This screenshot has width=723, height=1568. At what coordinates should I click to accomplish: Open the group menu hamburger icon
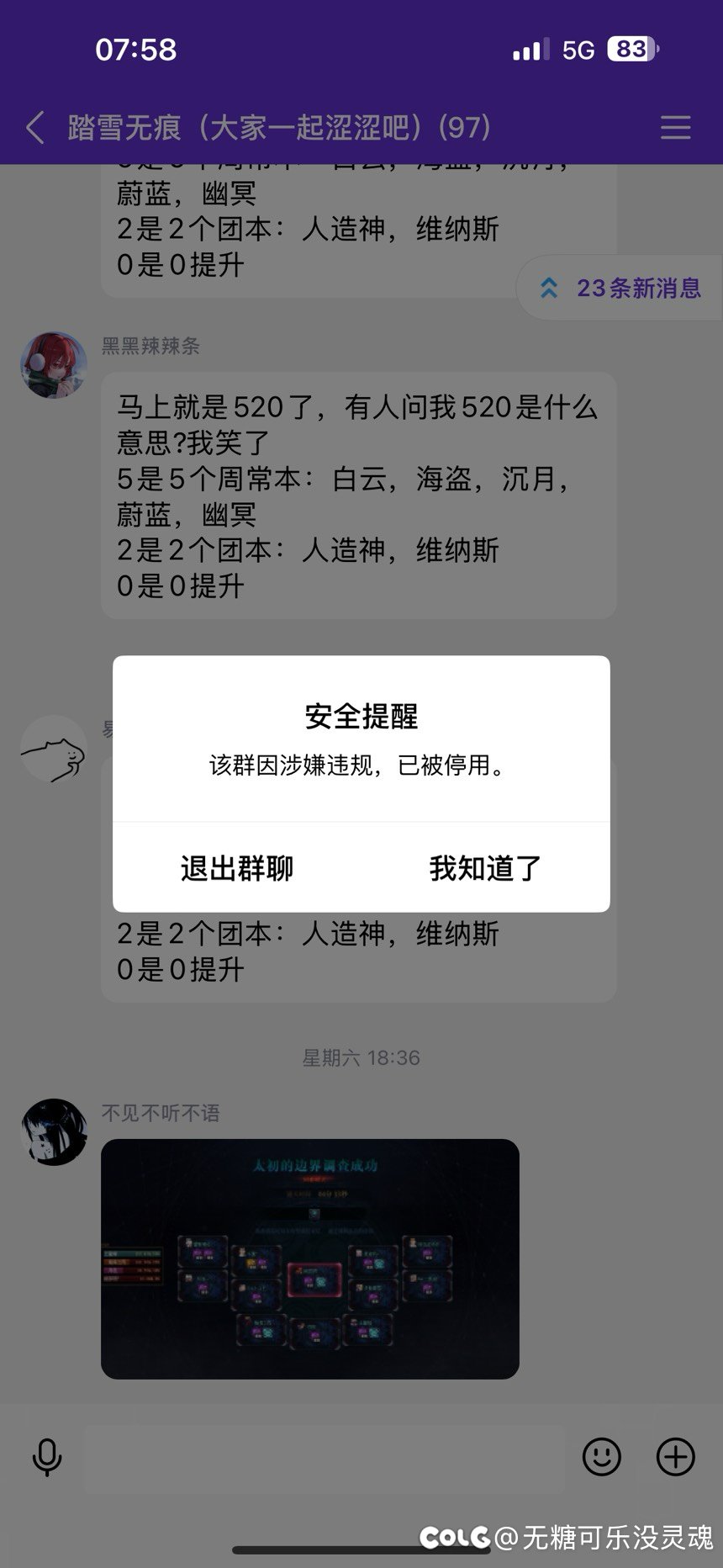coord(675,128)
